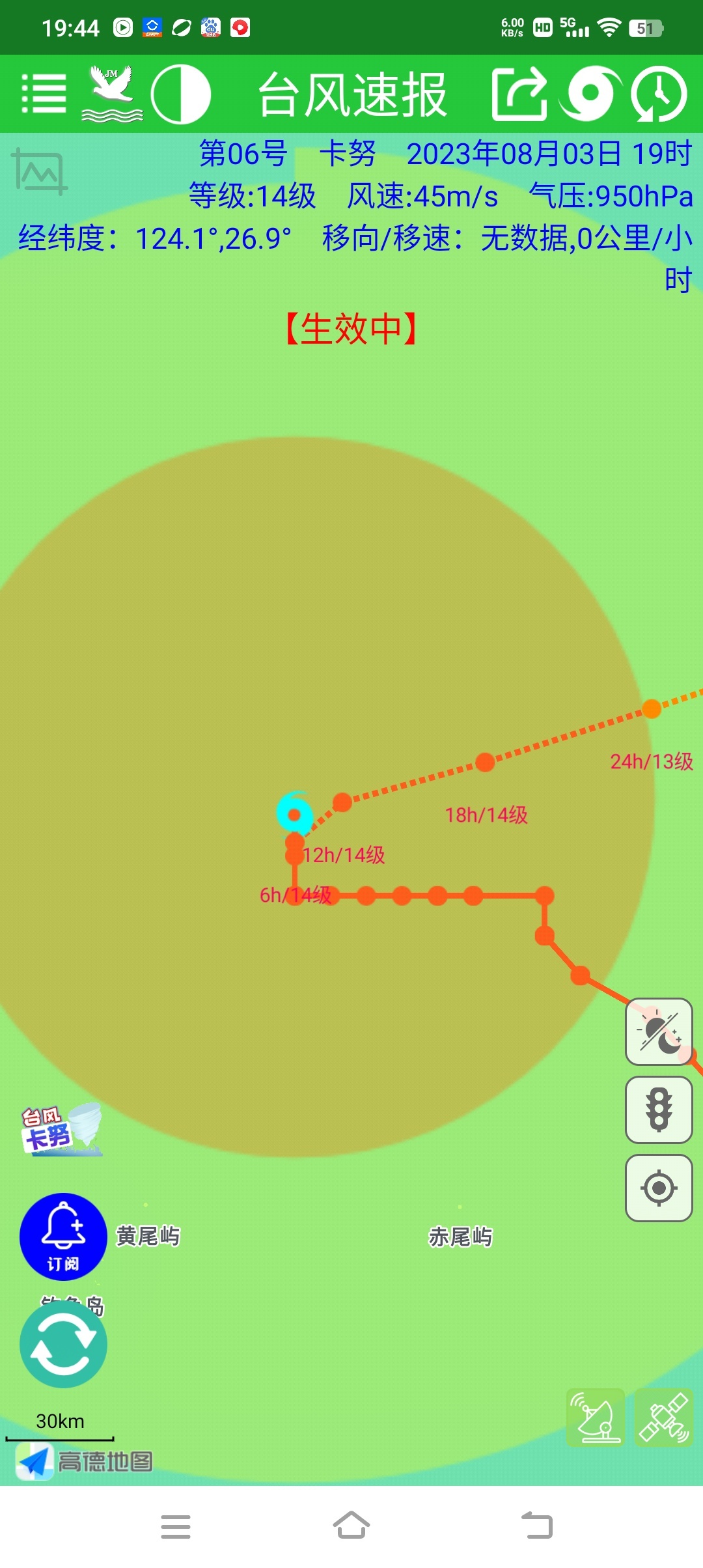
Task: Open the typhoon list icon
Action: [590, 94]
